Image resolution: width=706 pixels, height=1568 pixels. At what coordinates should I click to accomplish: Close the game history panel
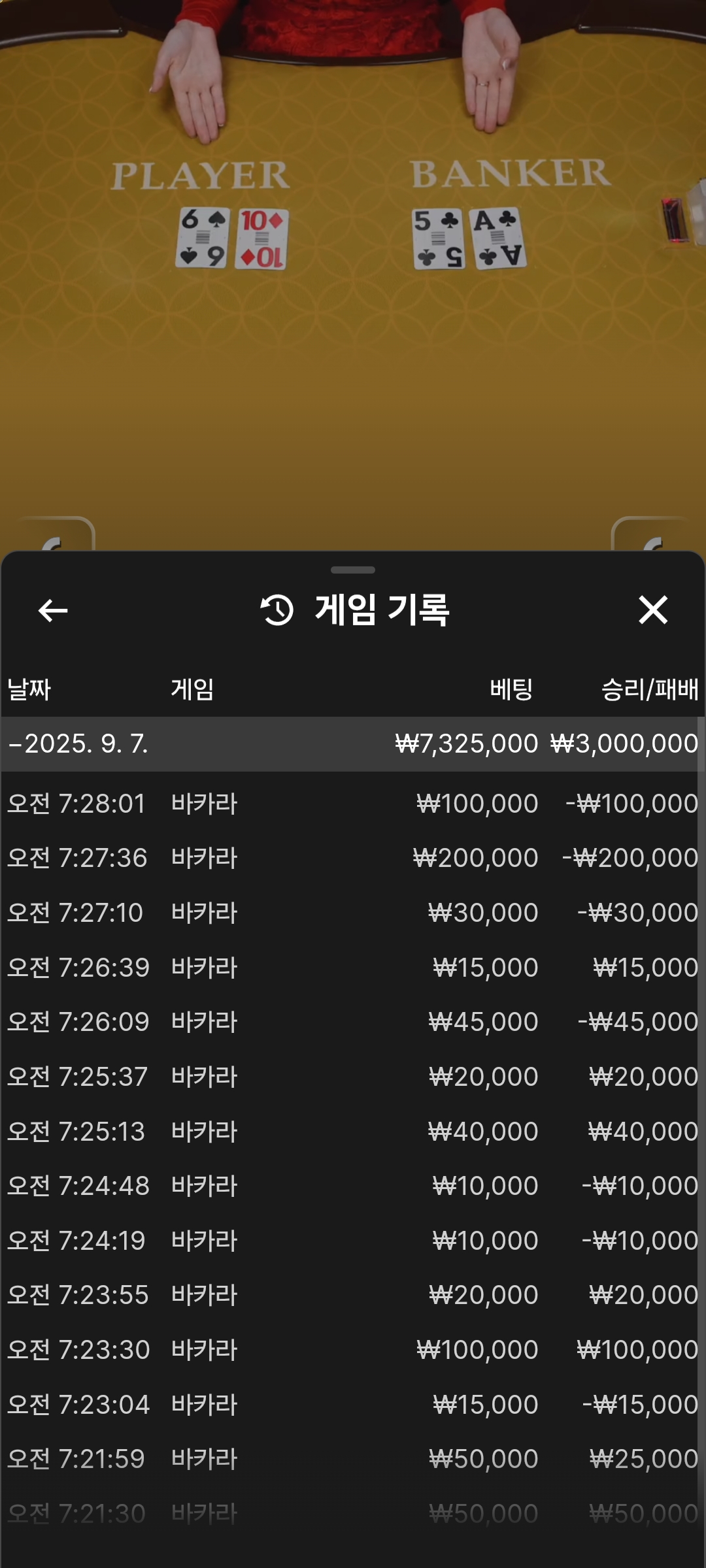click(653, 610)
